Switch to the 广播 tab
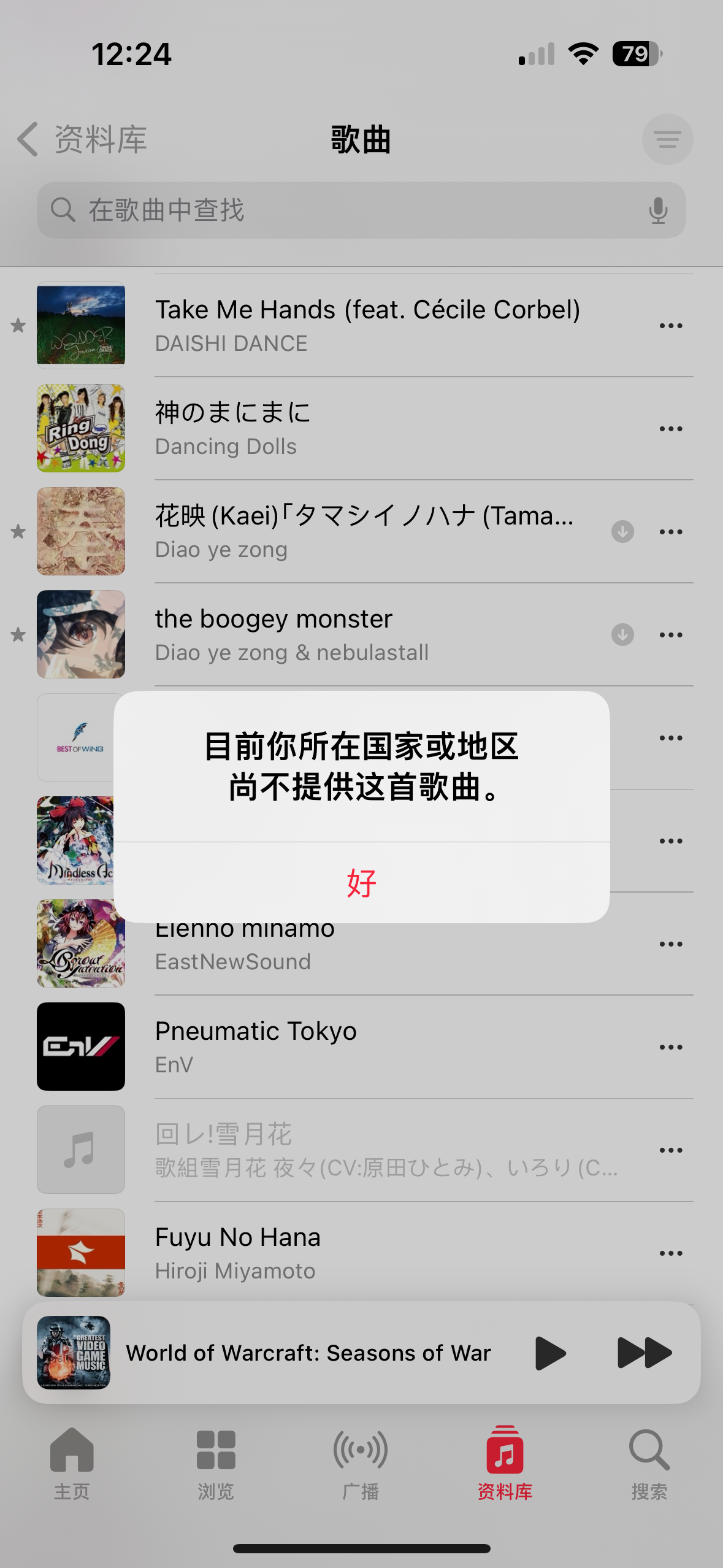Screen dimensions: 723x1568 coord(361,1463)
